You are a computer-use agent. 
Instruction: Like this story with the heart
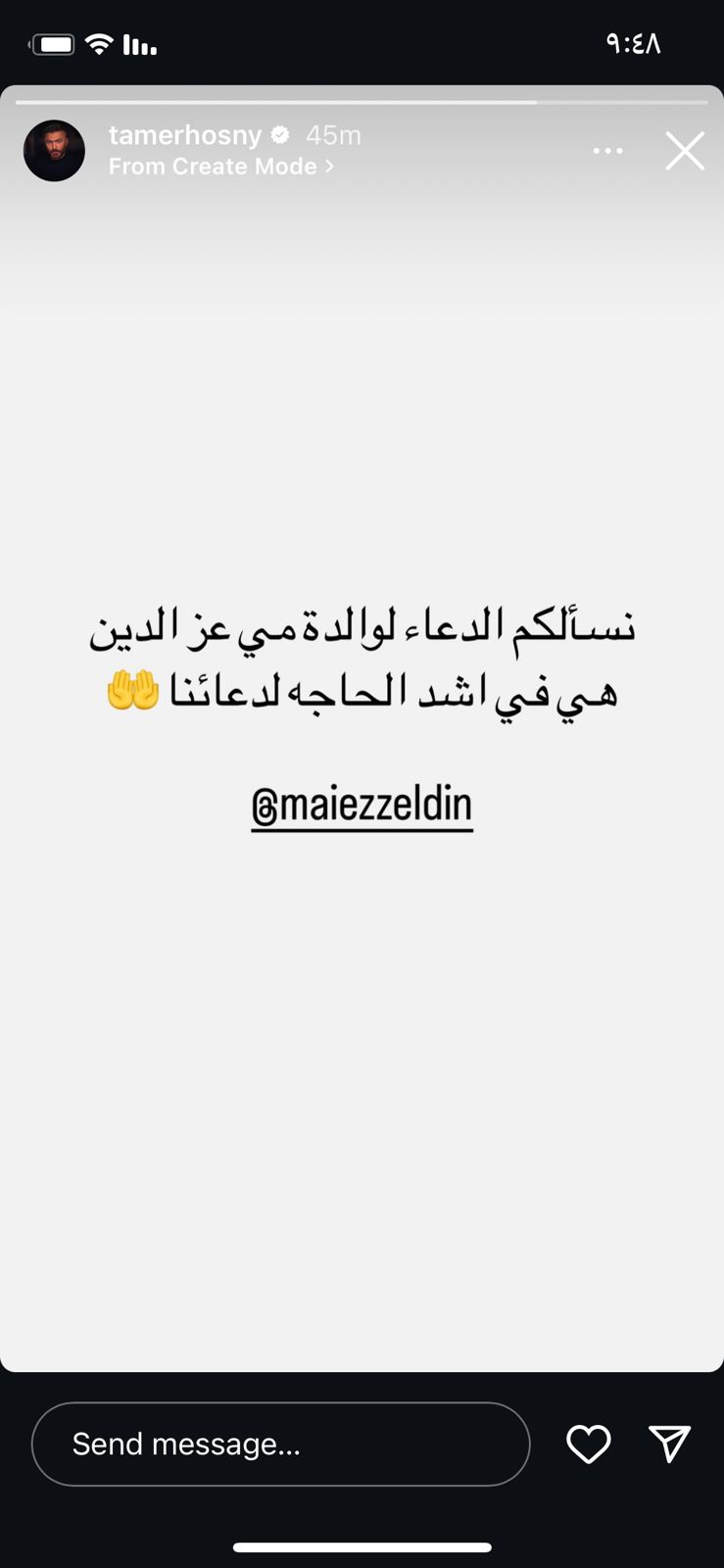[588, 1444]
